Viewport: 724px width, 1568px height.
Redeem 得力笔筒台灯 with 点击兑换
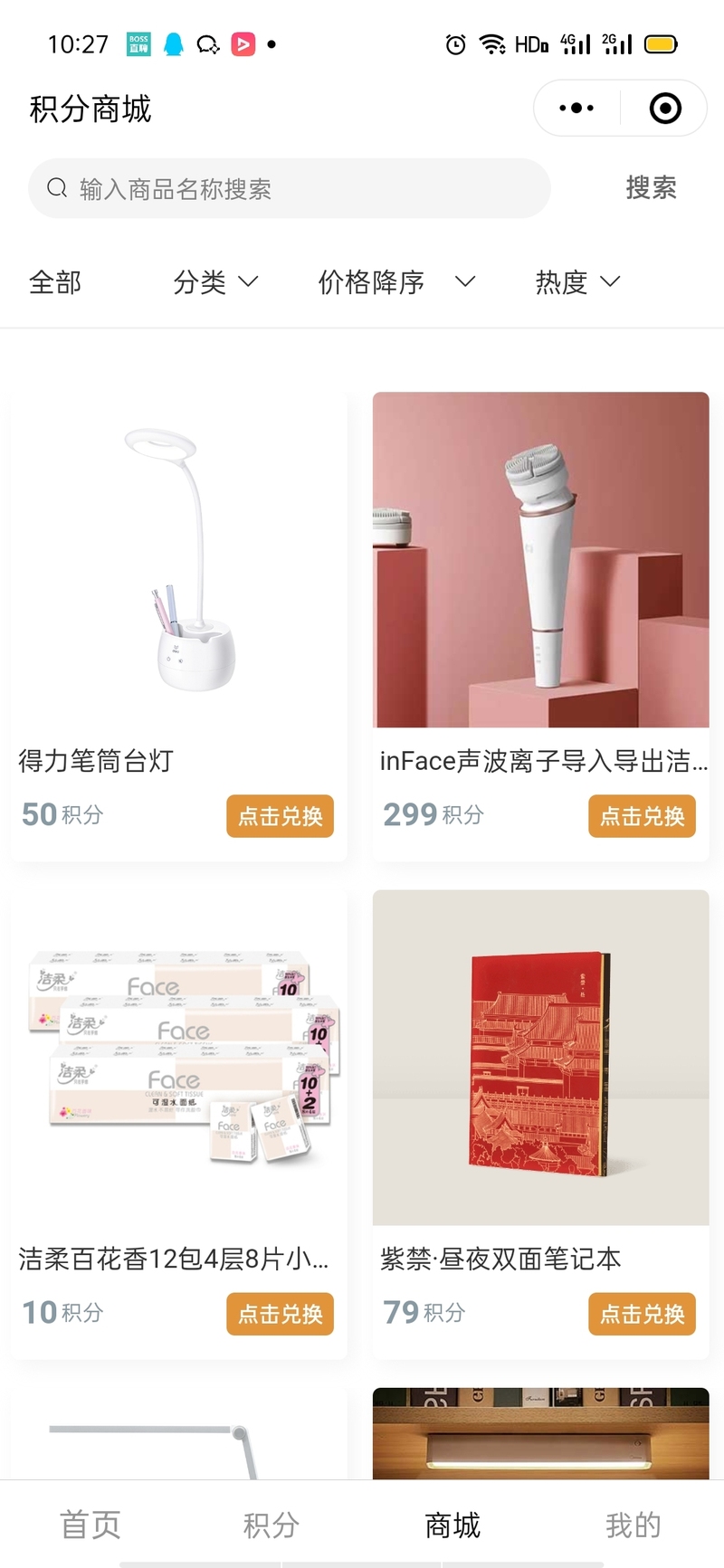[x=280, y=816]
